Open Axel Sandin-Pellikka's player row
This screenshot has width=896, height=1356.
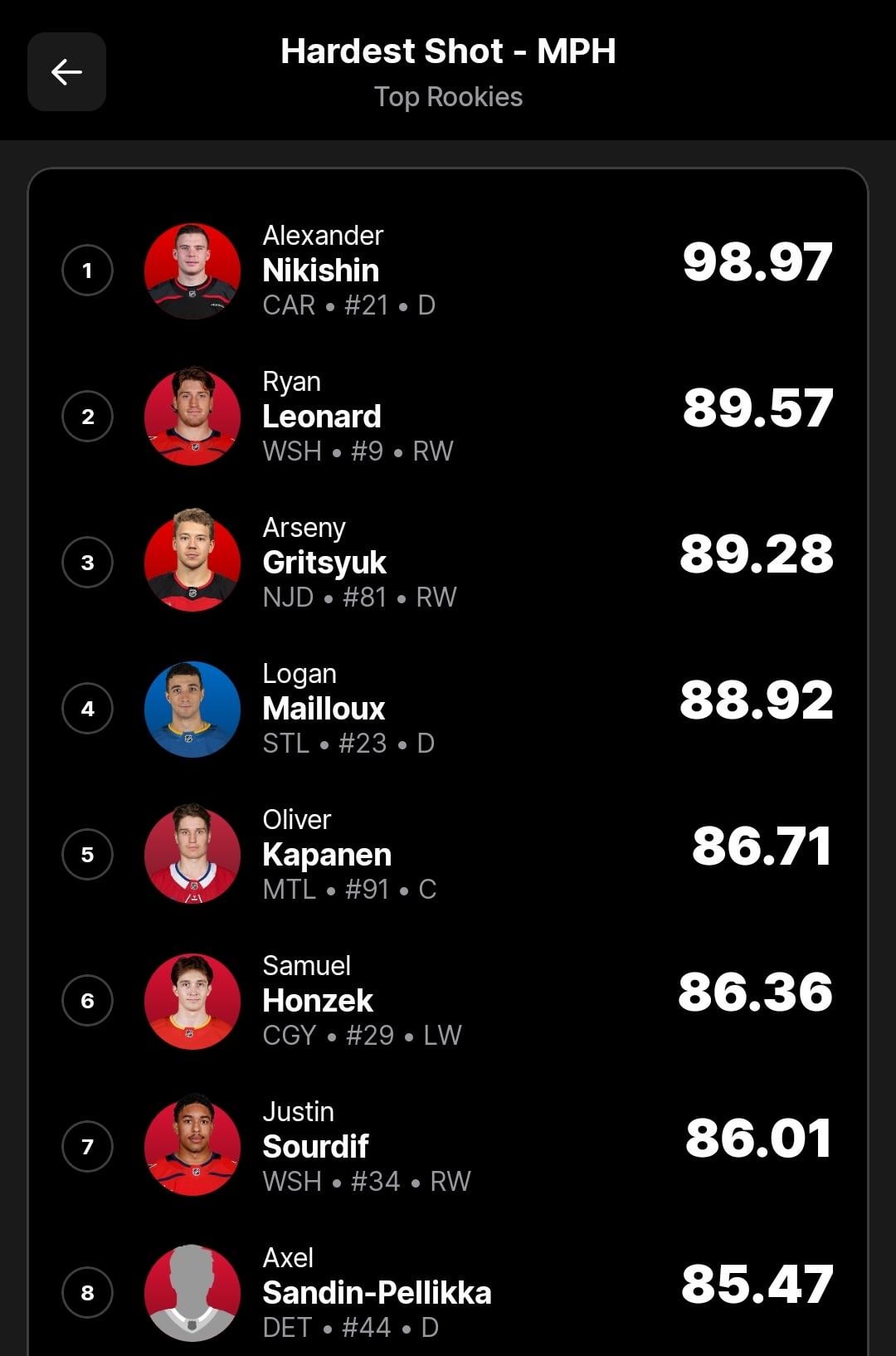pos(448,1293)
